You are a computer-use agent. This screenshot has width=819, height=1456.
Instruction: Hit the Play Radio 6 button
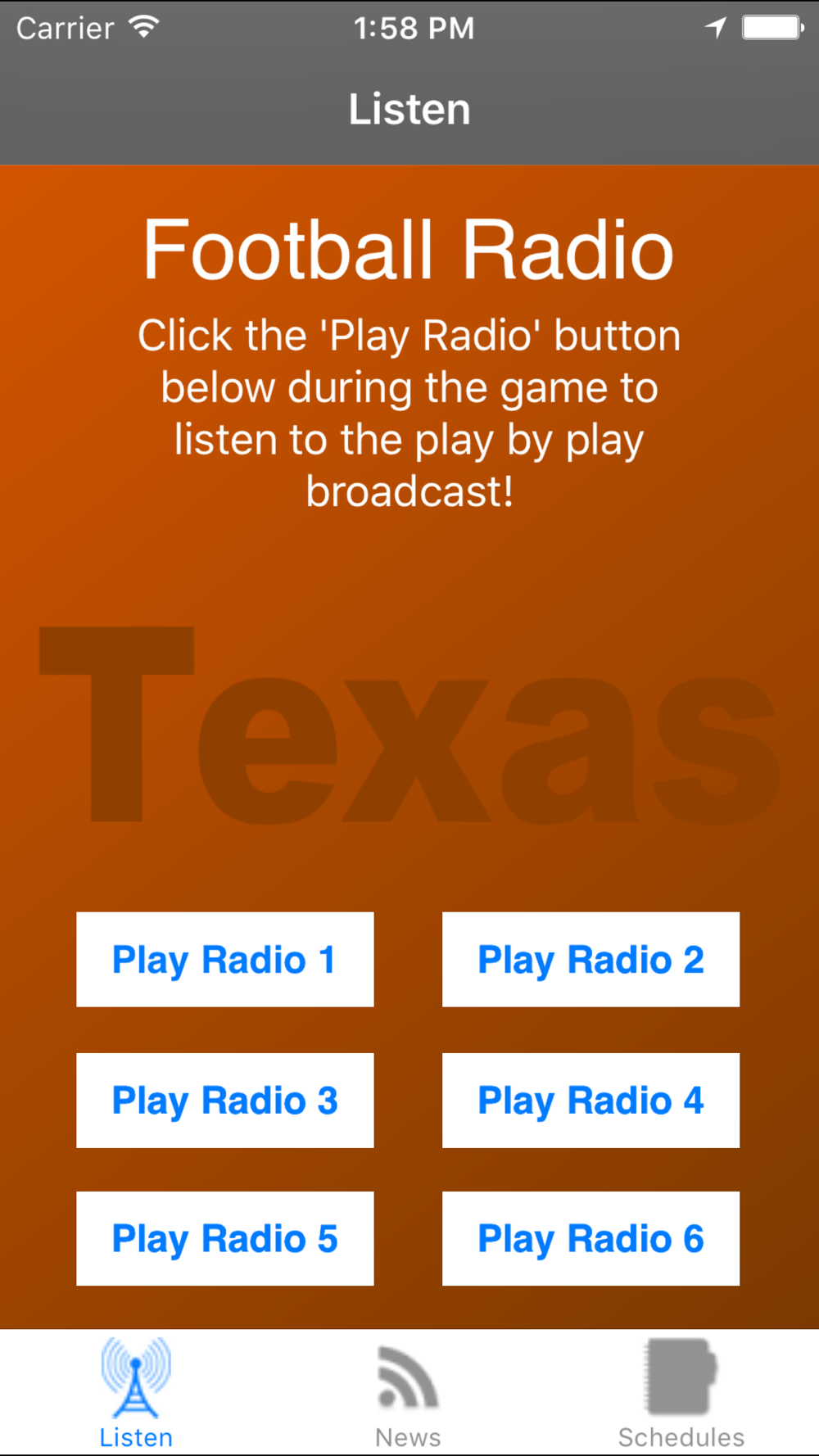(x=590, y=1238)
